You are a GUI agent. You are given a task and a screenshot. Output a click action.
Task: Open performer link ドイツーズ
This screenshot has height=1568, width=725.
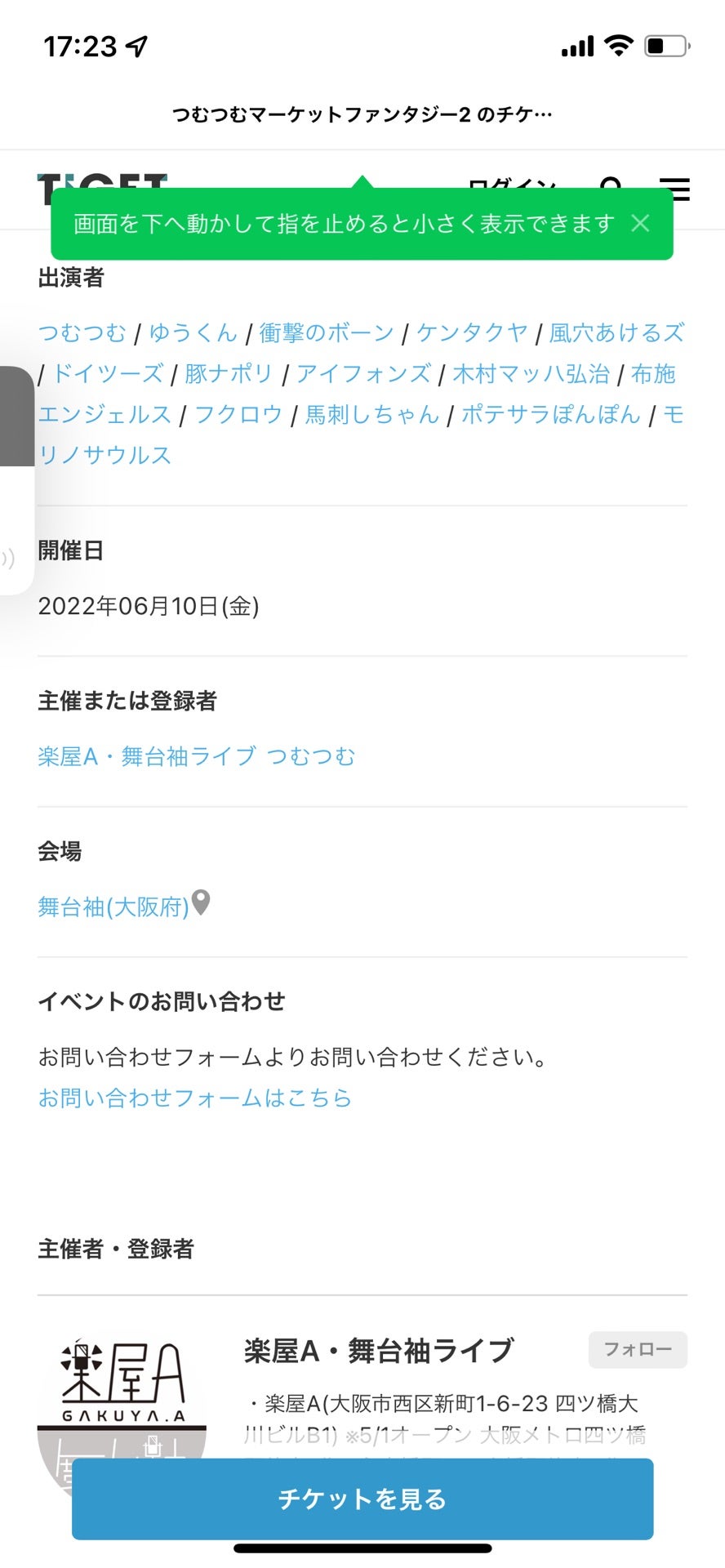(108, 374)
